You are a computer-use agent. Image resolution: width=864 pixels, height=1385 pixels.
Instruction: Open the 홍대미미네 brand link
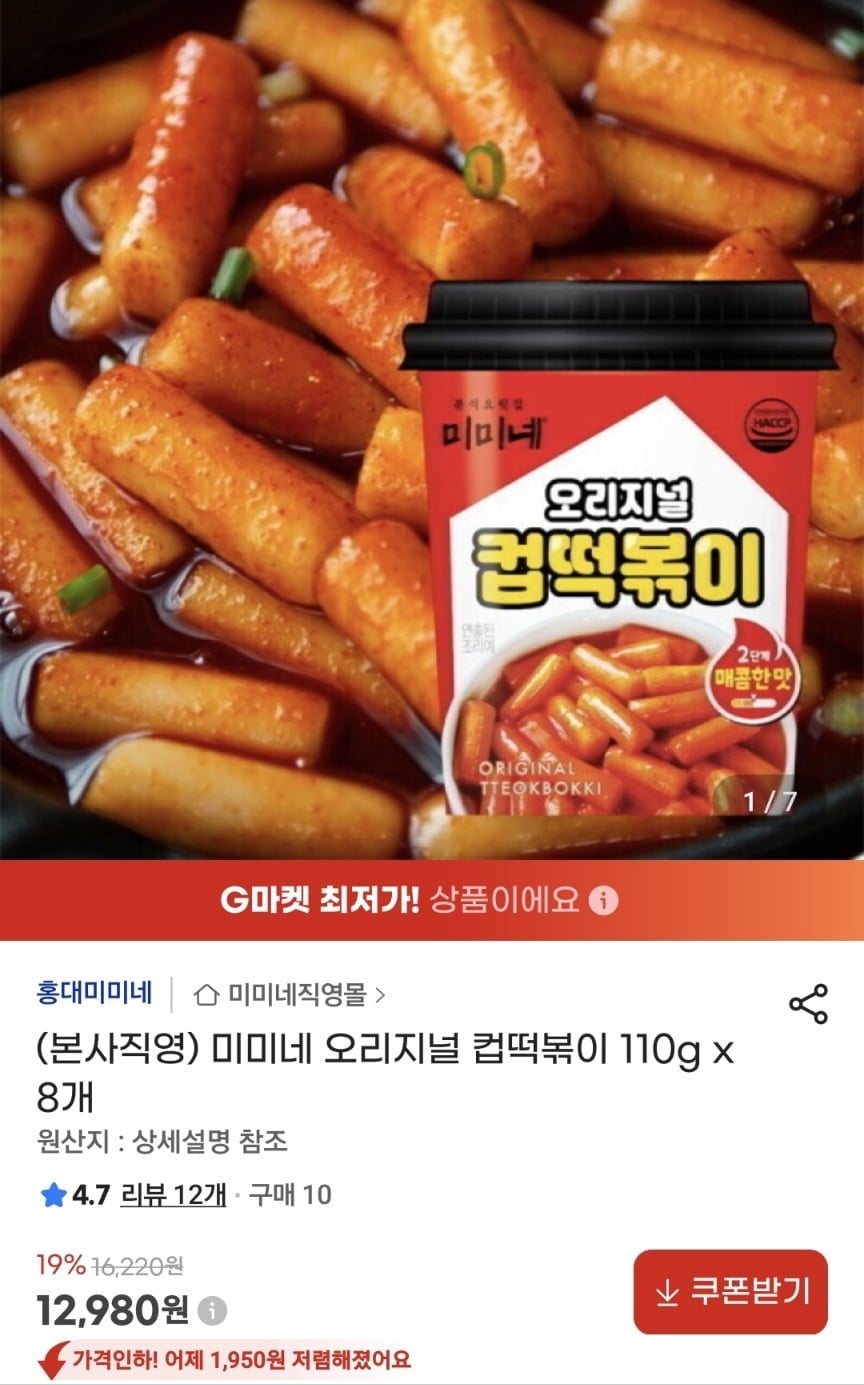94,994
